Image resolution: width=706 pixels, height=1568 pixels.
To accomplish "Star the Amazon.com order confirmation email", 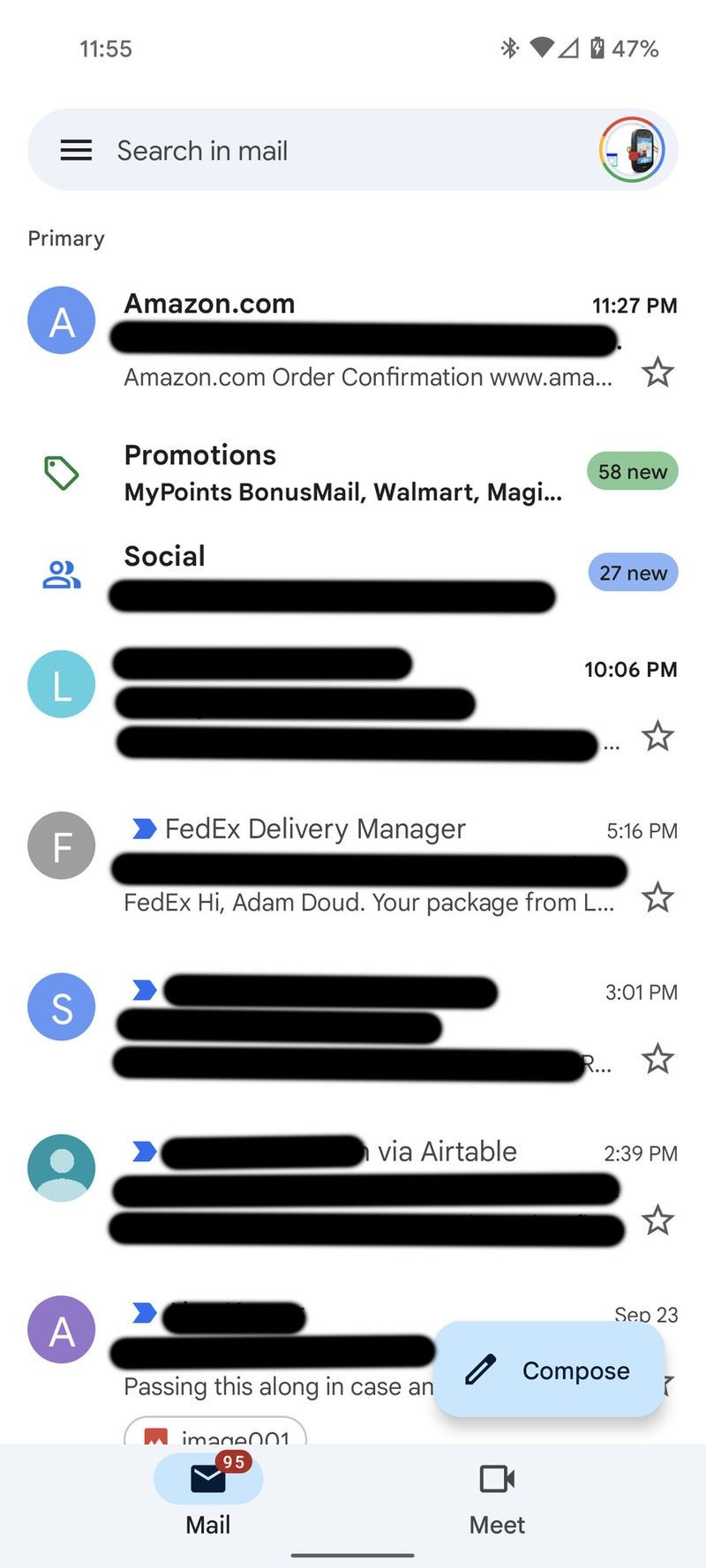I will point(658,373).
